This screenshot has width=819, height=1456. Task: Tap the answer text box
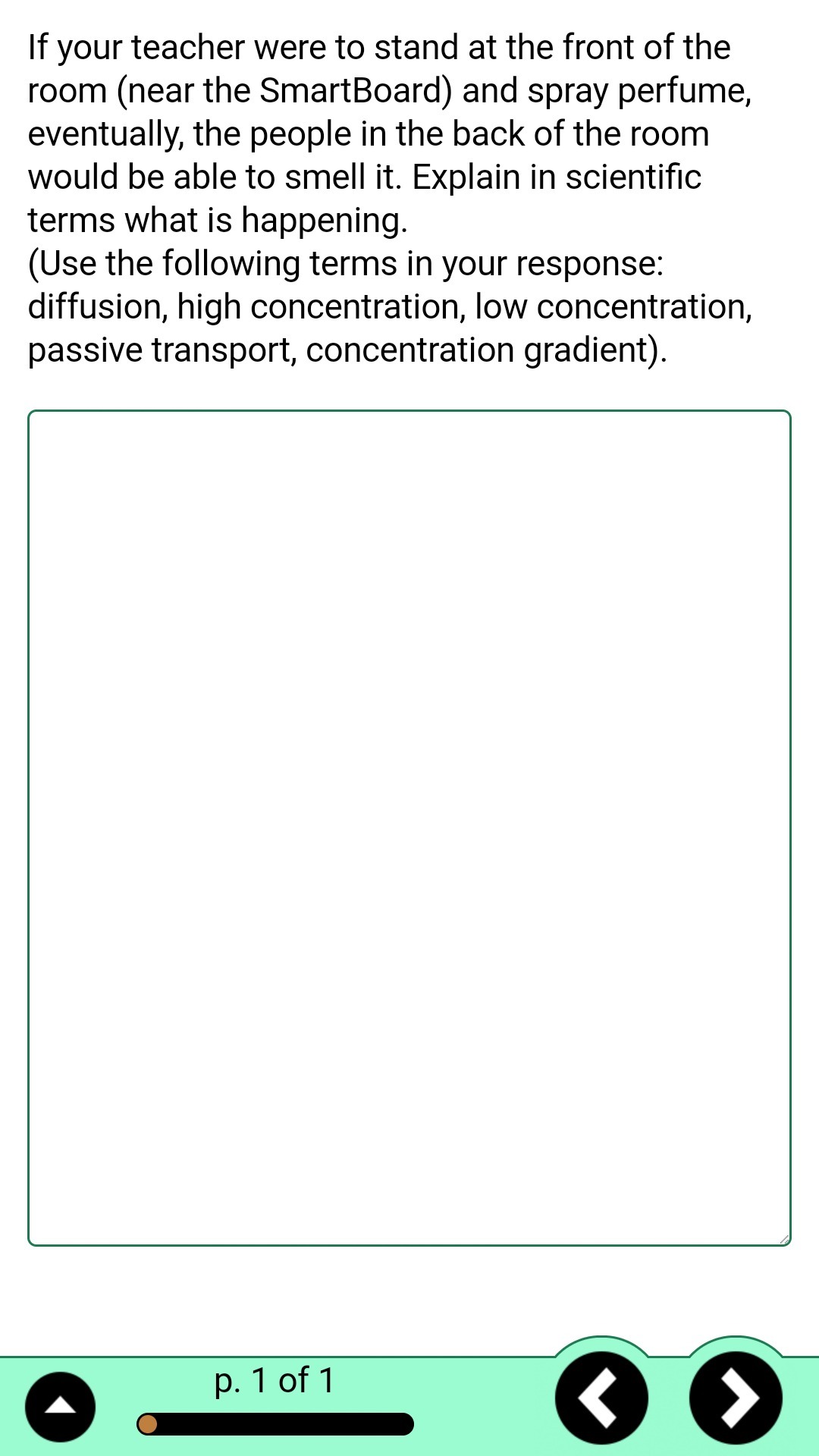coord(409,827)
